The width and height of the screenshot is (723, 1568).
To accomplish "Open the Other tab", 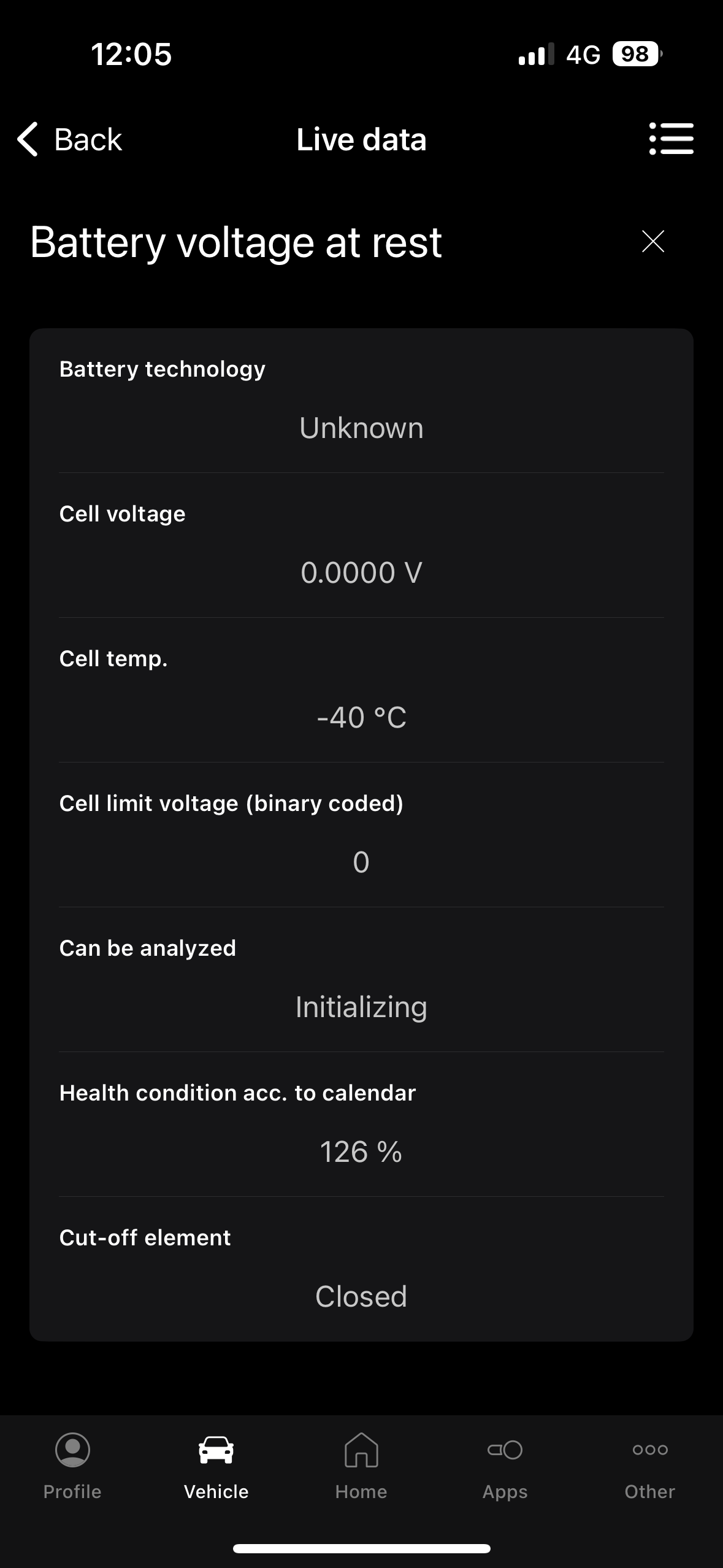I will (x=649, y=1466).
